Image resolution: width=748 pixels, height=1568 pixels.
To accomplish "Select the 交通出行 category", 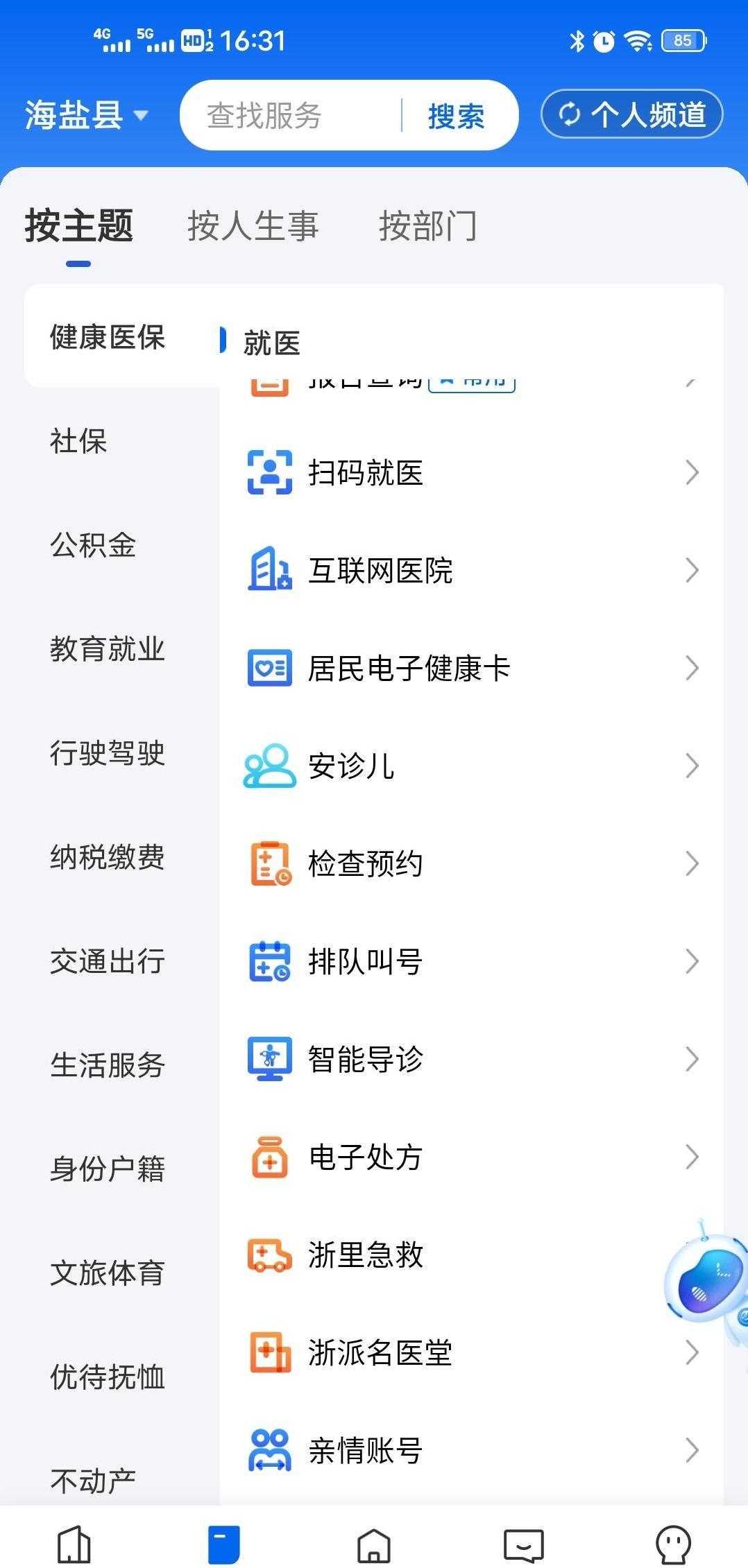I will point(108,961).
